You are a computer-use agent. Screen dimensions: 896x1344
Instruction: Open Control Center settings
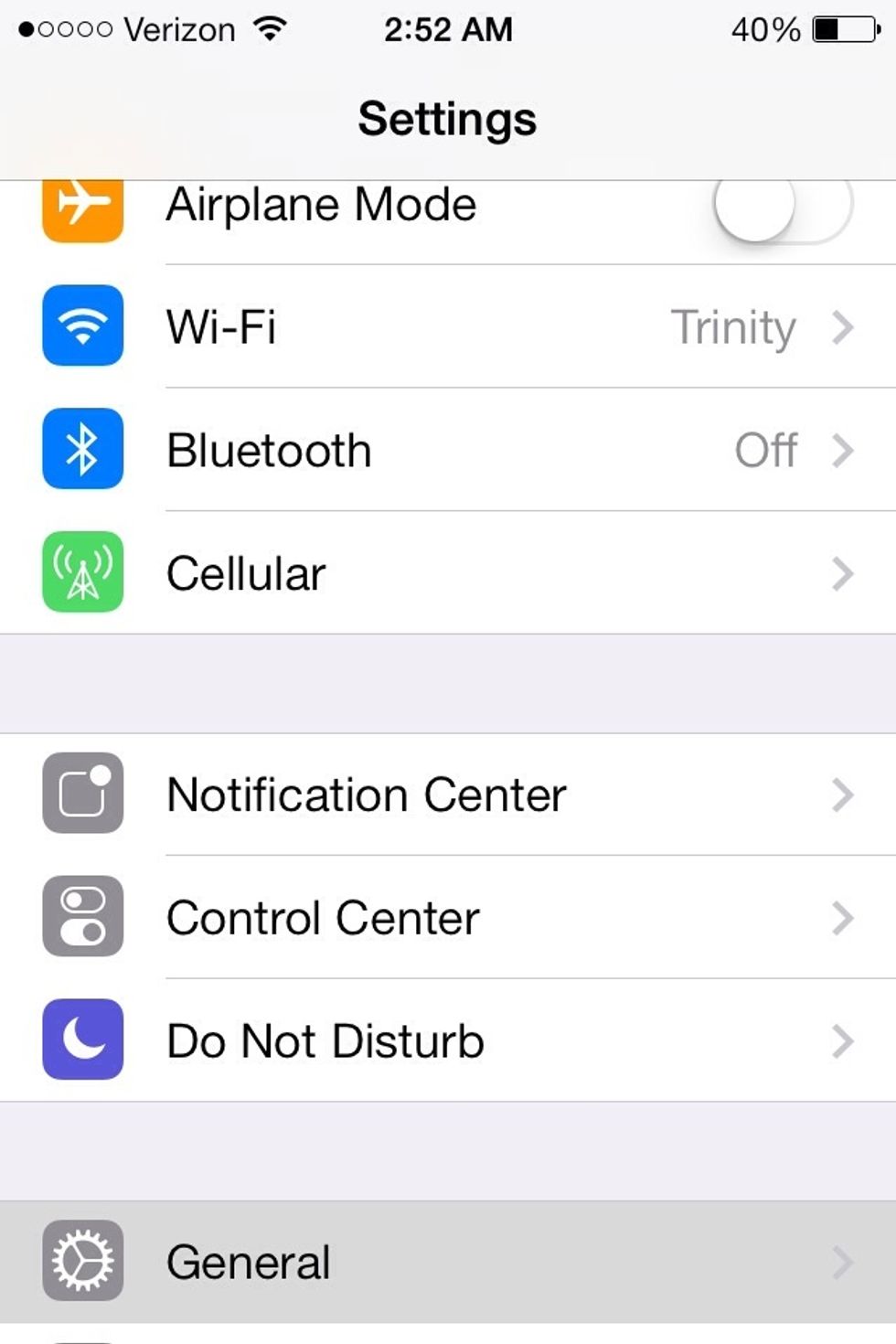coord(448,918)
